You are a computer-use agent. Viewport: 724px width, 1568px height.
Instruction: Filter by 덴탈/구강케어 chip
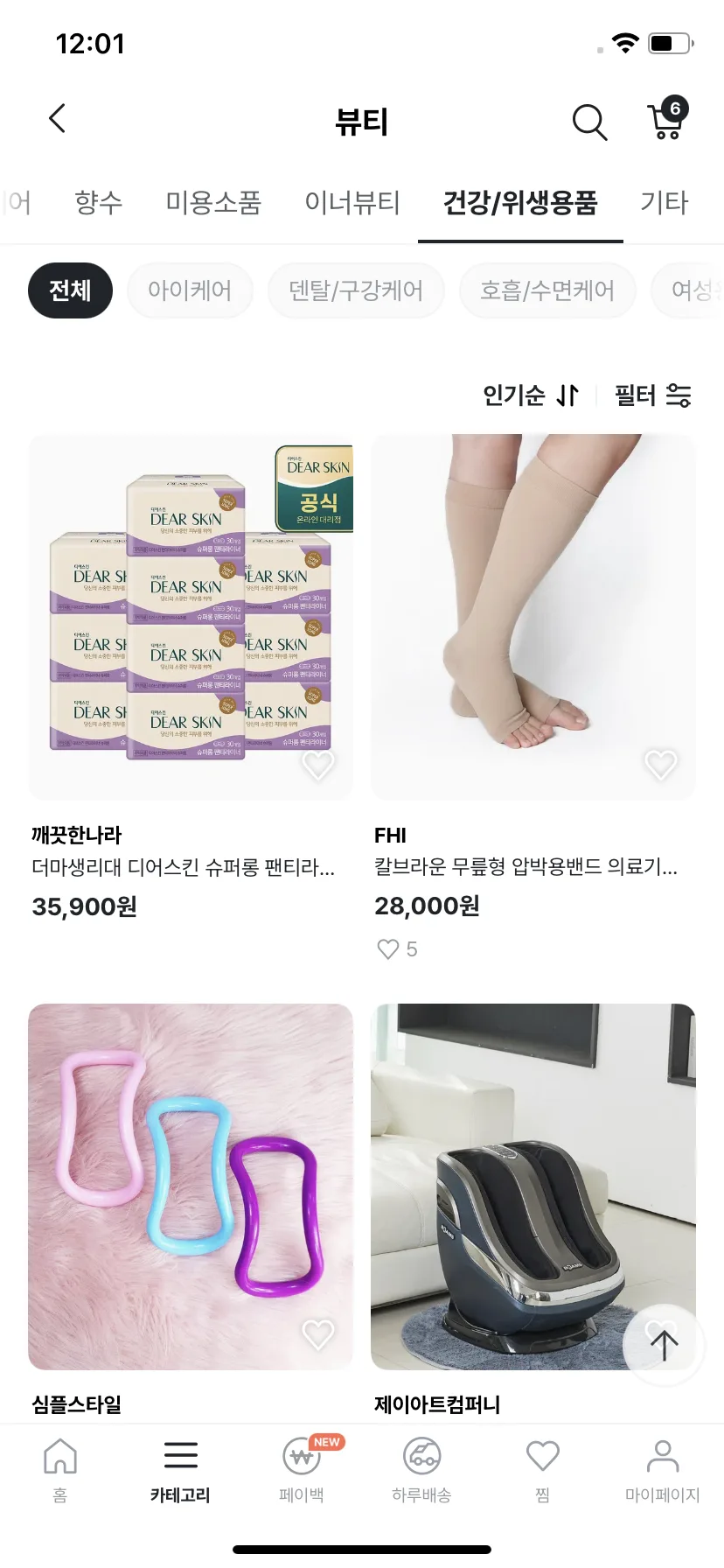(356, 290)
